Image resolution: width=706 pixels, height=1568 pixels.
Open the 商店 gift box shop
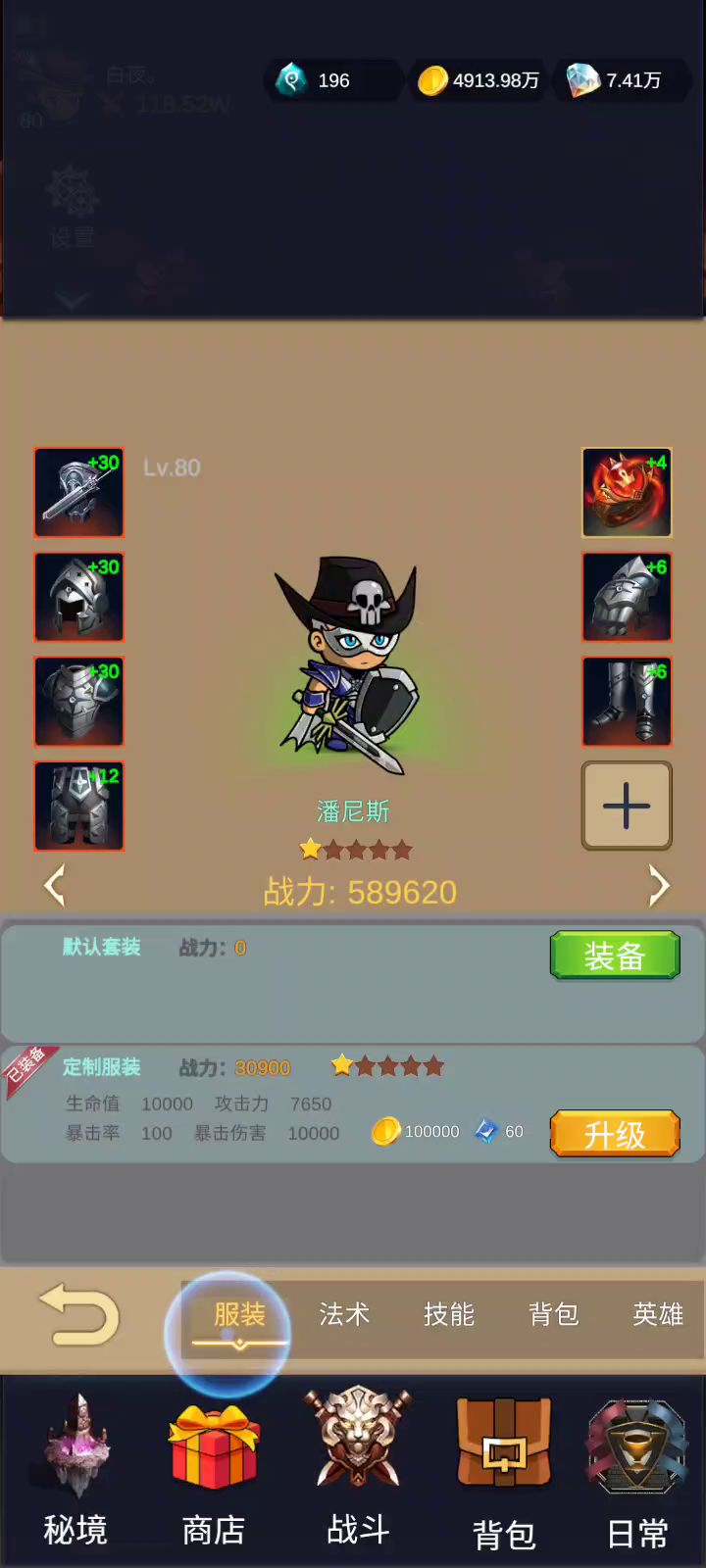coord(214,1470)
